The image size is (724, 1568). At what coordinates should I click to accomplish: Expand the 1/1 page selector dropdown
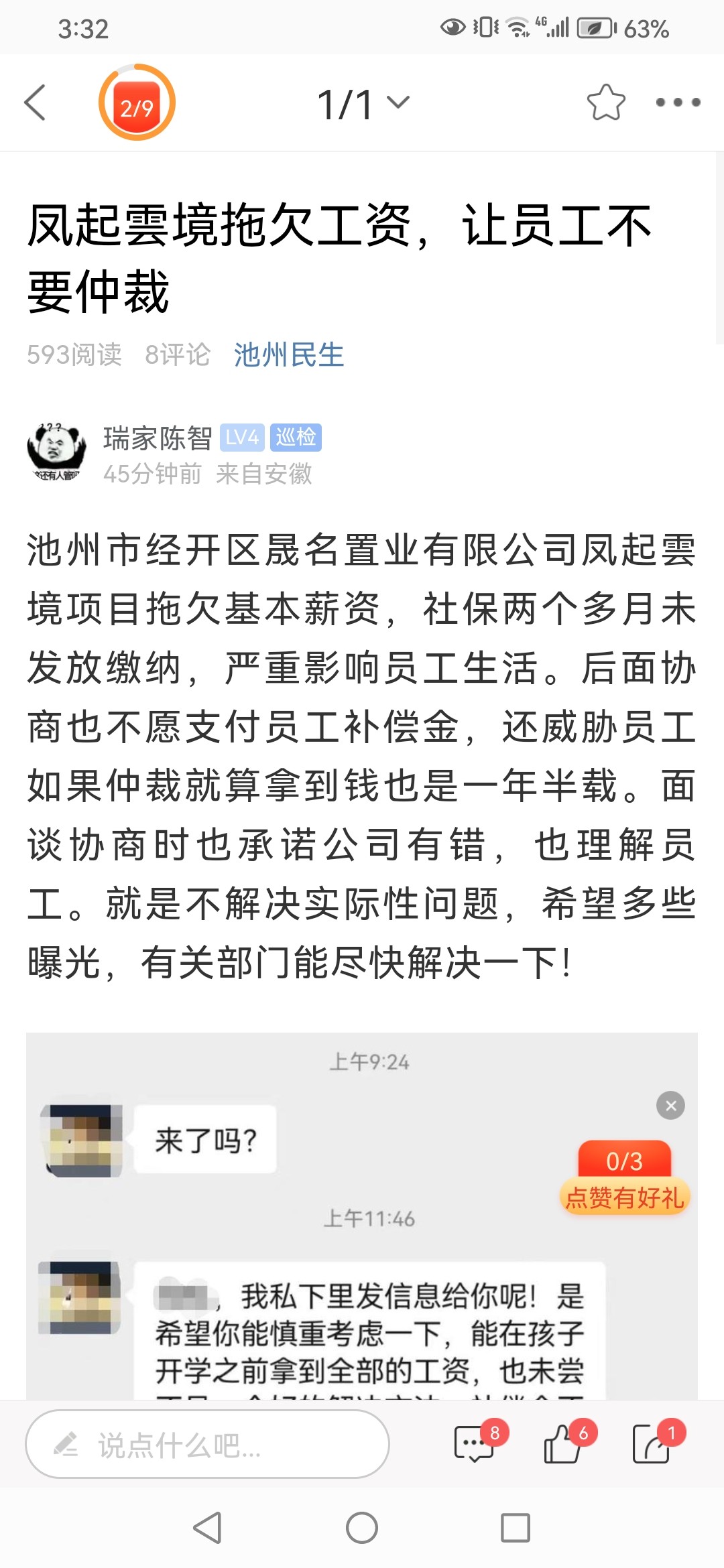pos(363,104)
